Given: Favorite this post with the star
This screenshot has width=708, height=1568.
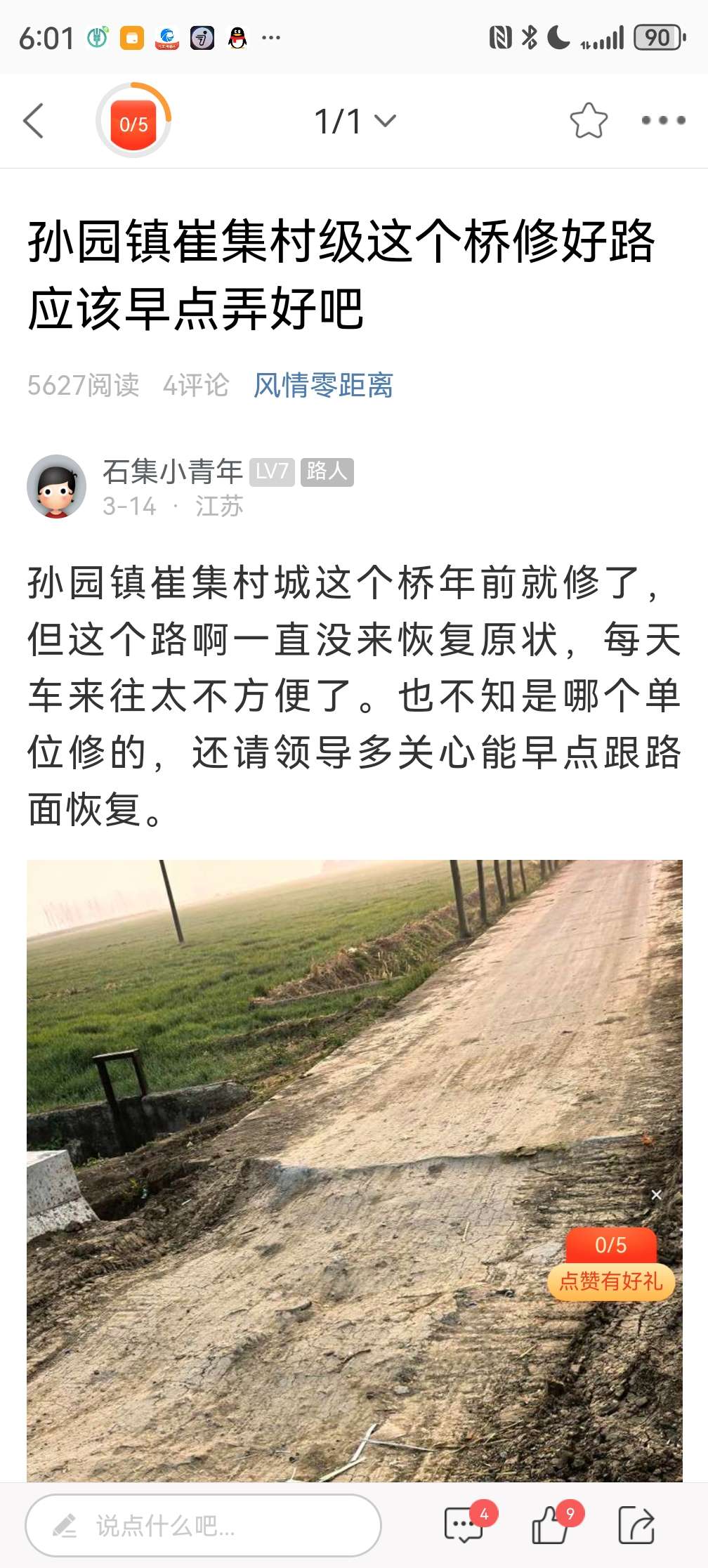Looking at the screenshot, I should pyautogui.click(x=588, y=121).
